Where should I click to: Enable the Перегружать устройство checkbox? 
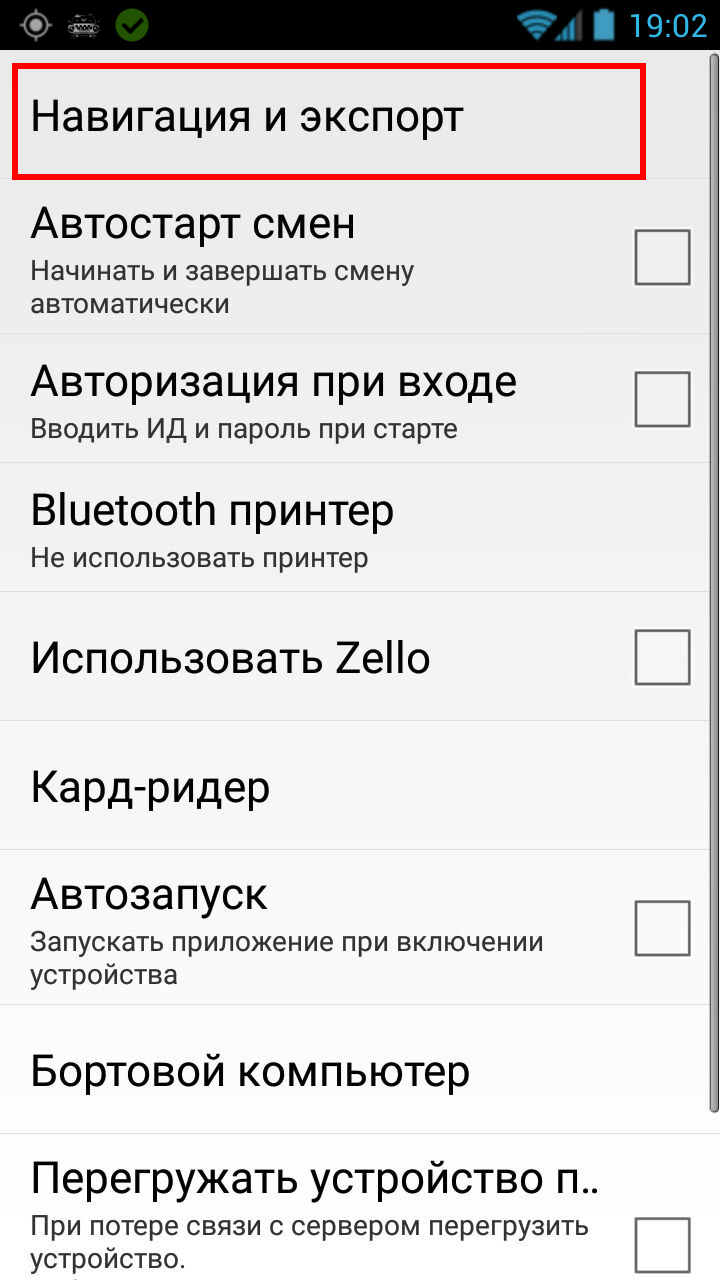click(x=662, y=1244)
